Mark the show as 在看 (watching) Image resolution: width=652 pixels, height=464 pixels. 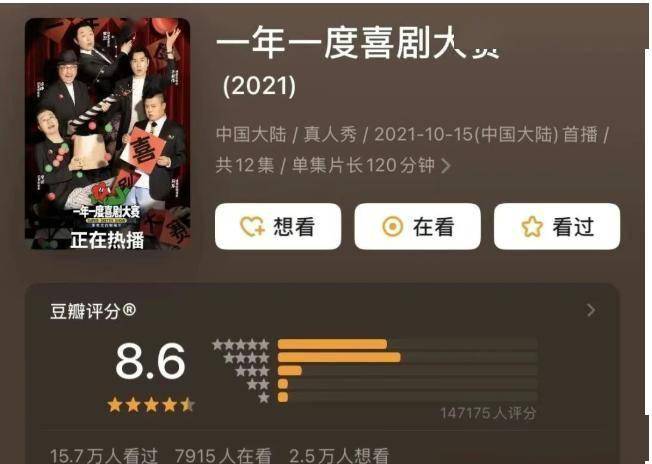pos(417,227)
